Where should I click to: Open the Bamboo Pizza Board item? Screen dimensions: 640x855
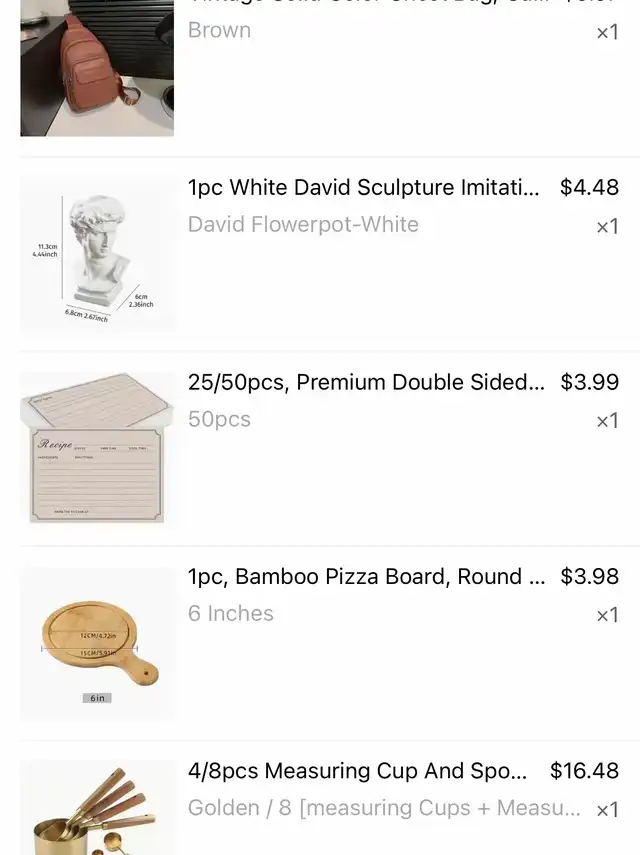(x=366, y=577)
